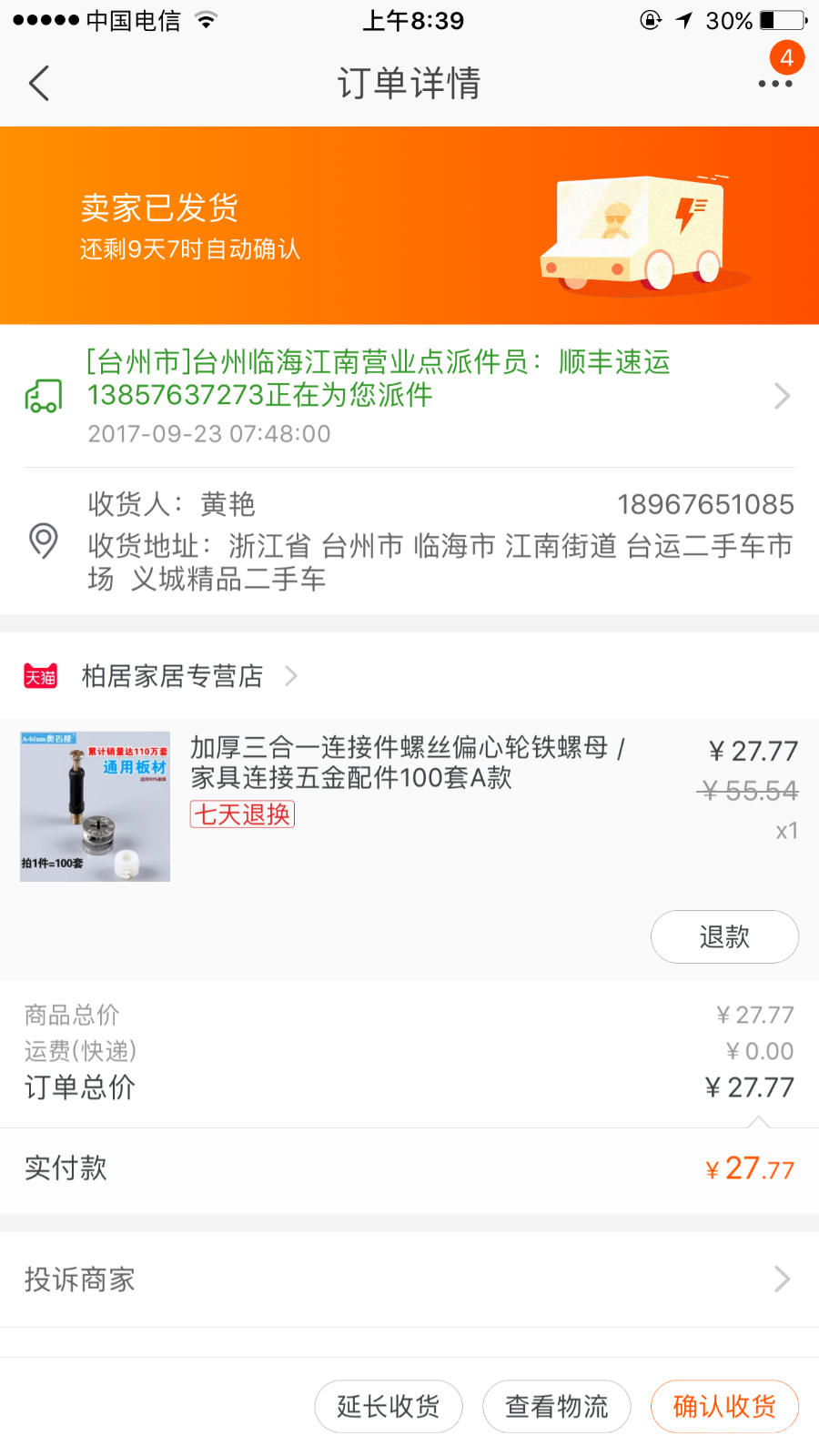The width and height of the screenshot is (819, 1456).
Task: Open the three-dot overflow menu
Action: point(774,83)
